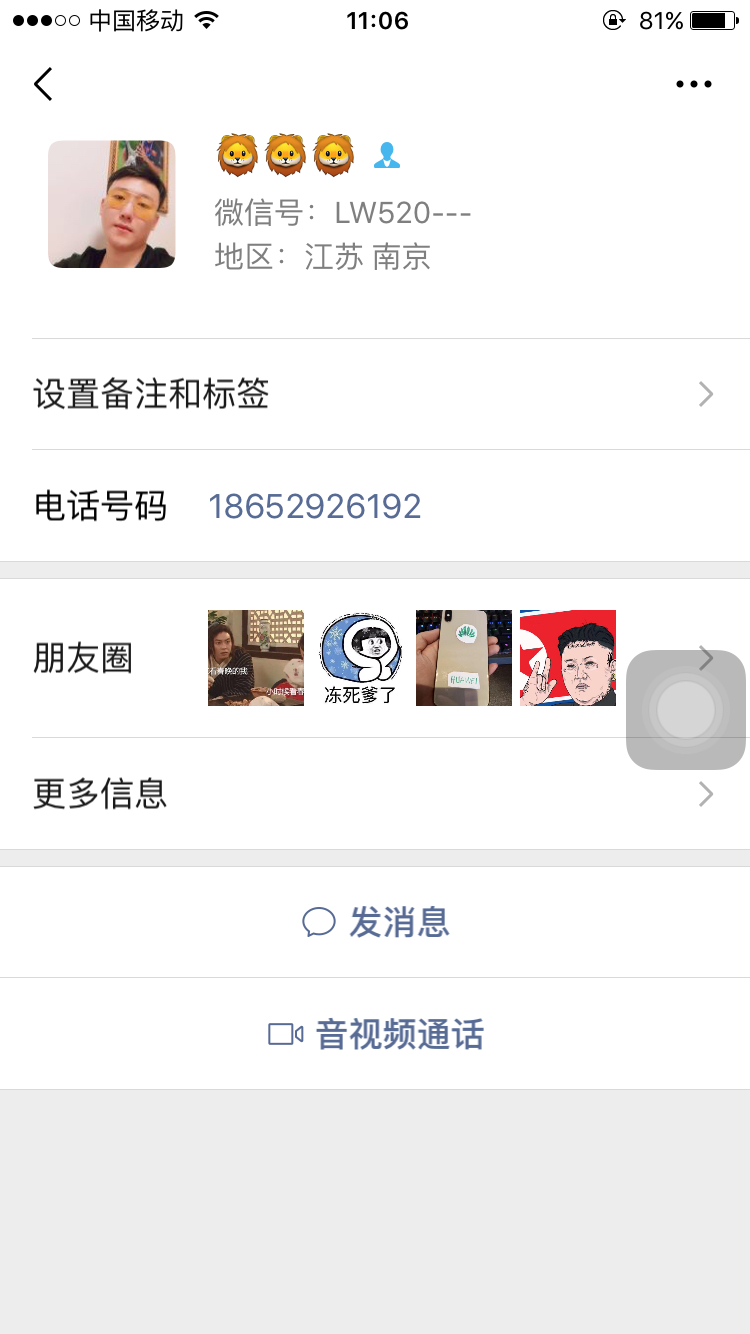
Task: Open the AssistiveTouch floating button
Action: coord(686,710)
